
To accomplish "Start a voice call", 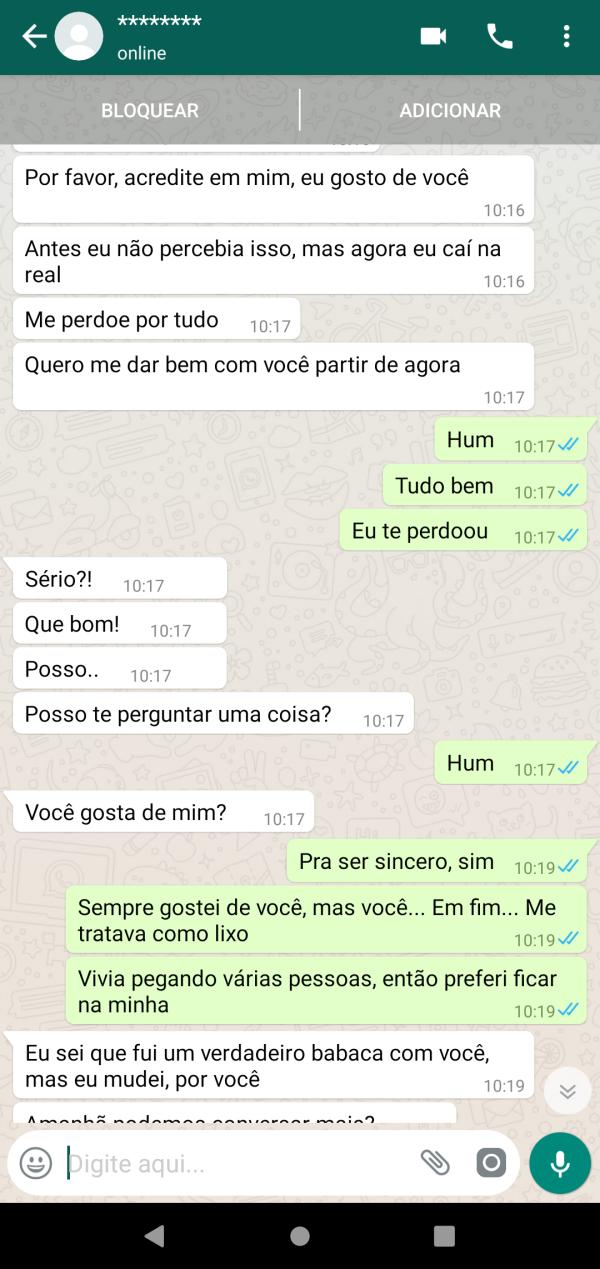I will pos(500,37).
